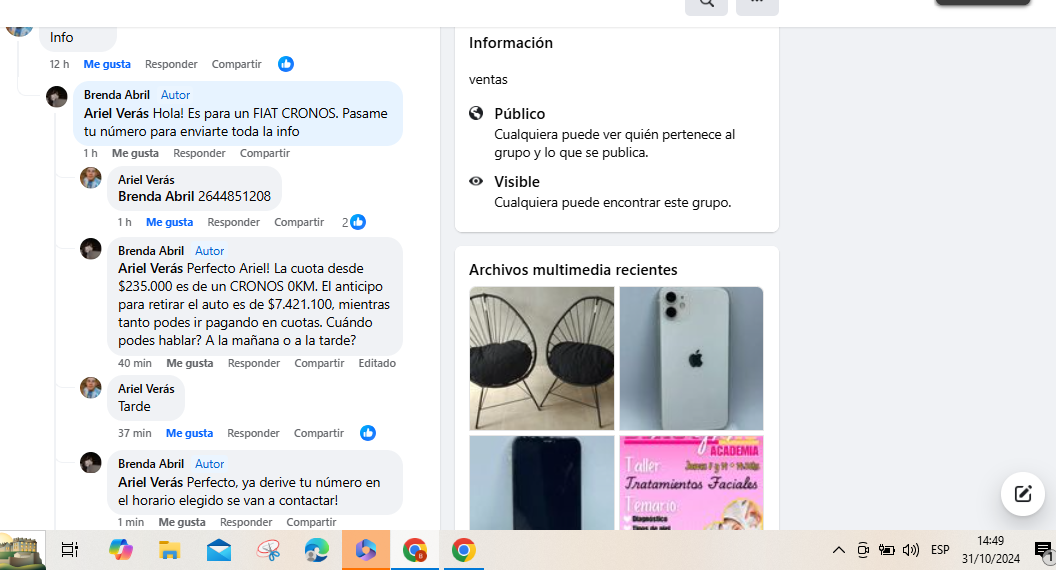Like Ariel Verás's phone number comment
This screenshot has width=1056, height=570.
(x=169, y=222)
